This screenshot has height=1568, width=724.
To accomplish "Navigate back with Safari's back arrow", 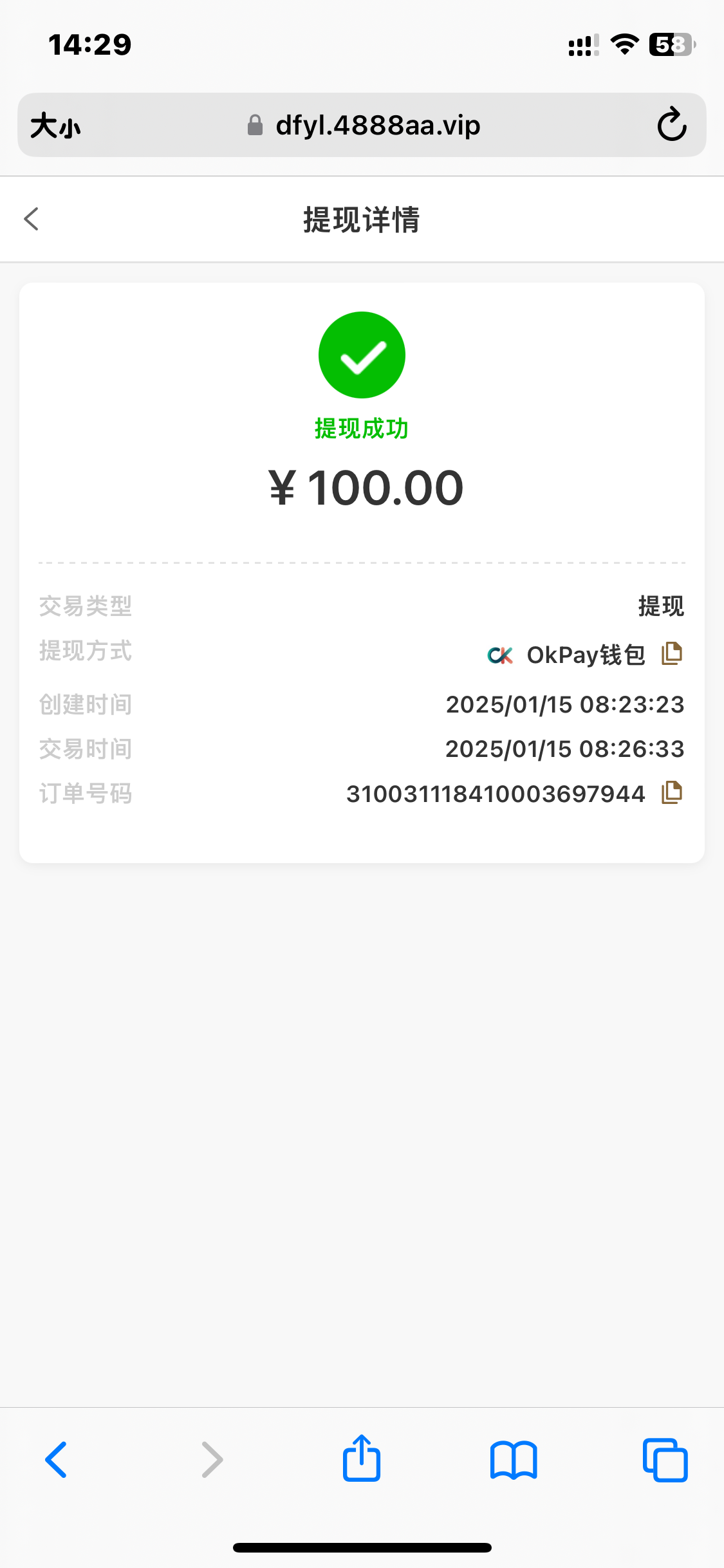I will click(x=57, y=1459).
